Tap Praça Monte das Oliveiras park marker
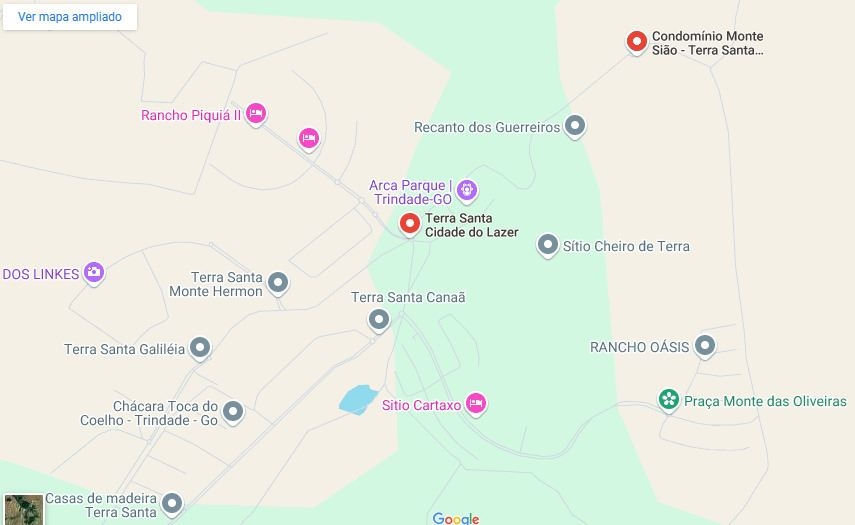Screen dimensions: 855x525 coord(668,400)
